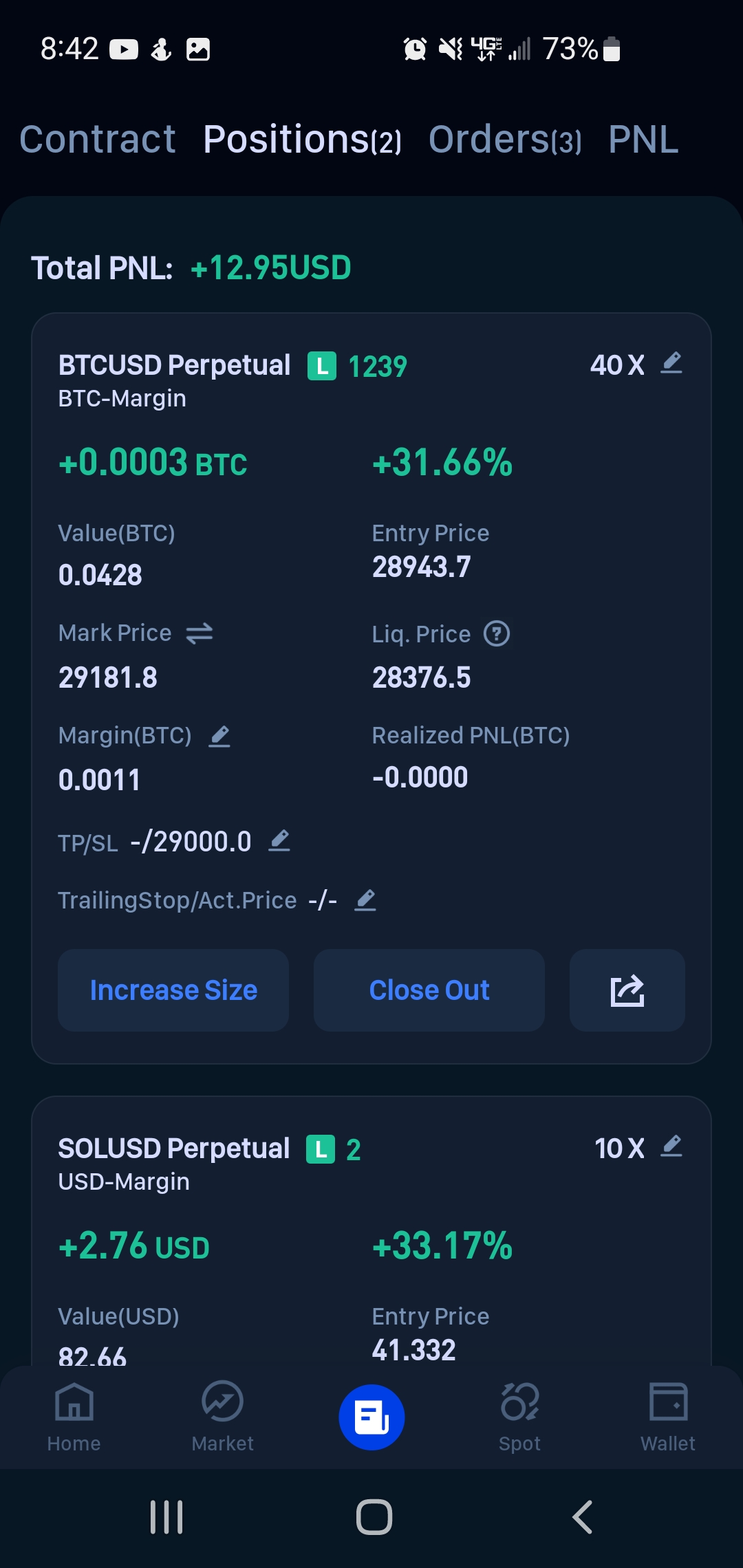
Task: Edit the 40X leverage on BTCUSD
Action: tap(671, 363)
